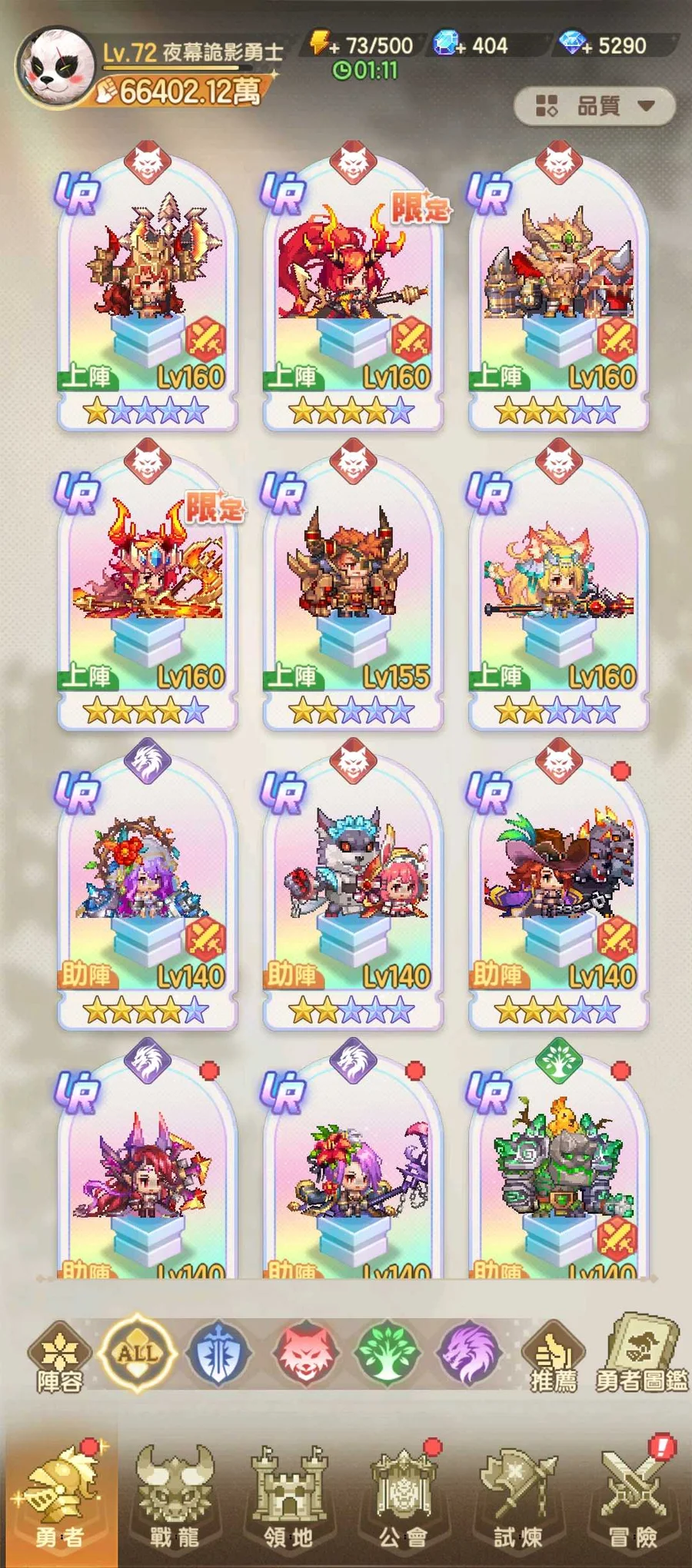Open the 品質 sort dropdown
The width and height of the screenshot is (692, 1568).
pos(594,106)
